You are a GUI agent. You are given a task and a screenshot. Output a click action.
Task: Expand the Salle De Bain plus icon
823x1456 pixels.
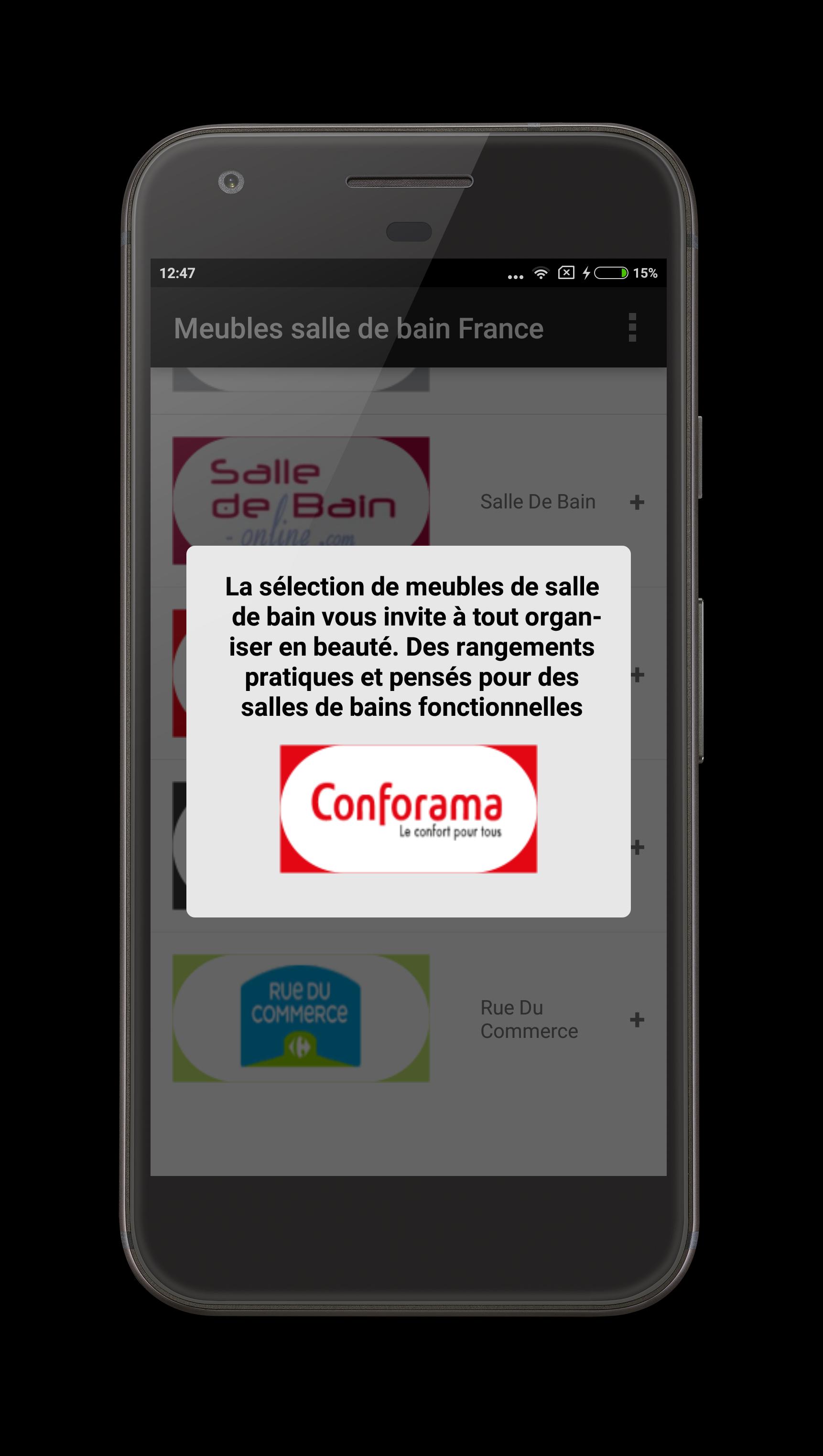tap(637, 502)
